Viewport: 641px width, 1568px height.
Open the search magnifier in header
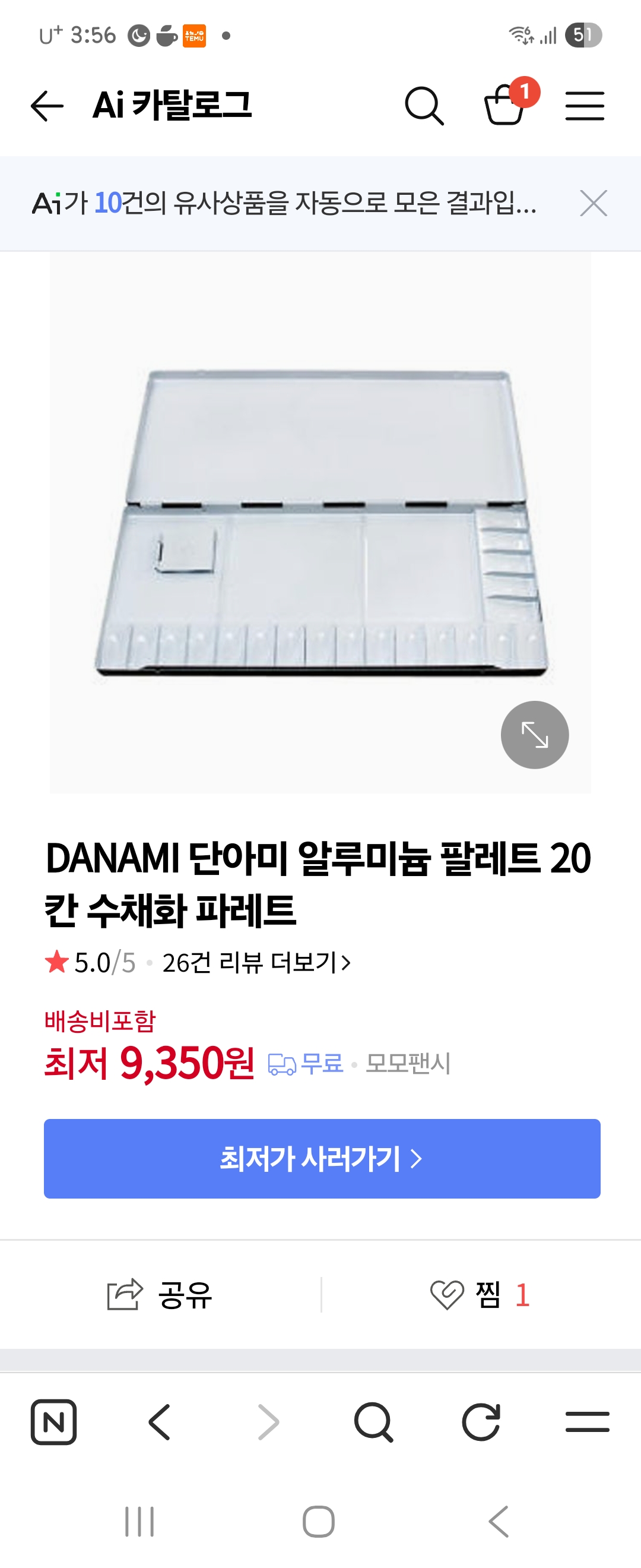pyautogui.click(x=424, y=106)
